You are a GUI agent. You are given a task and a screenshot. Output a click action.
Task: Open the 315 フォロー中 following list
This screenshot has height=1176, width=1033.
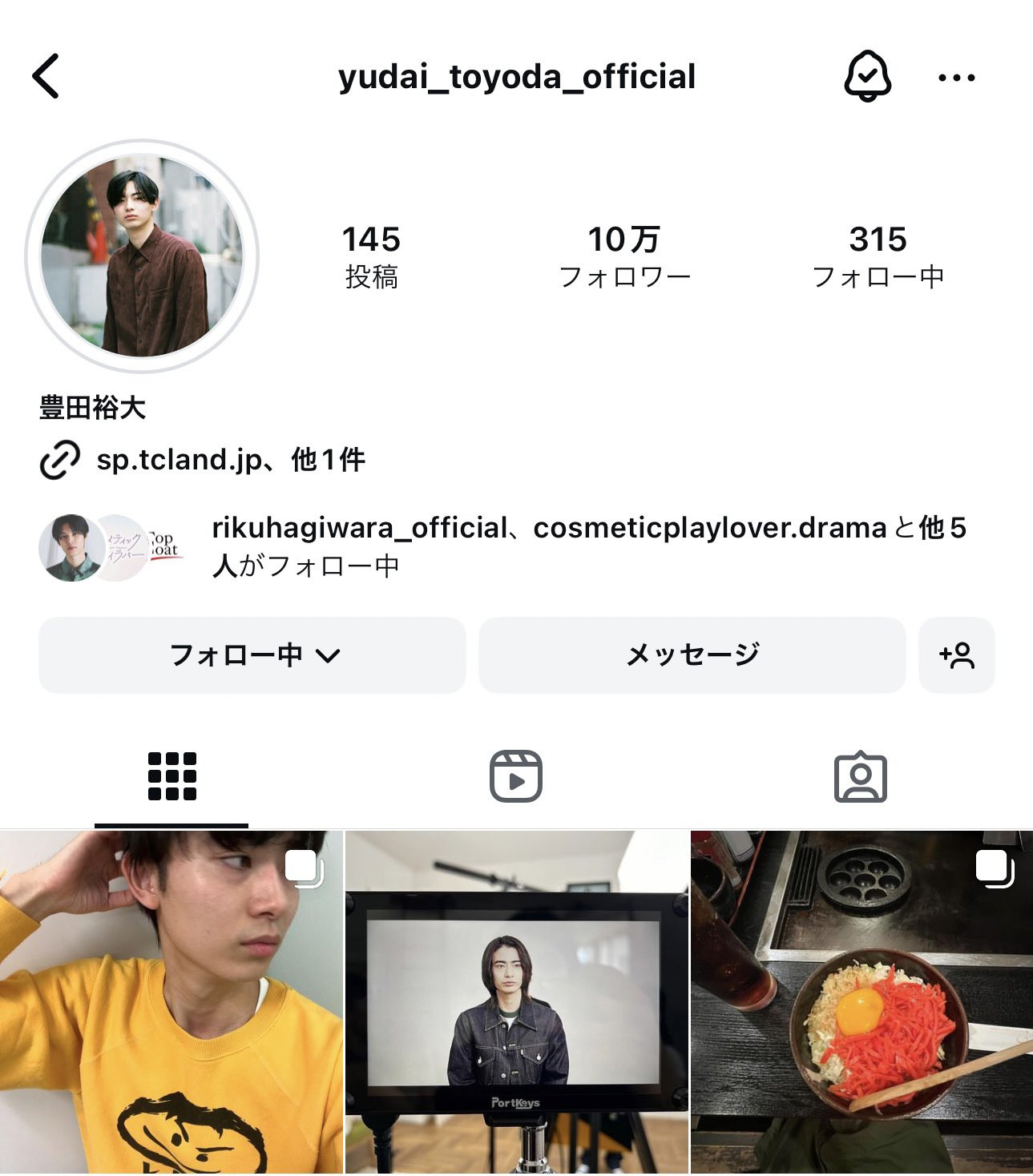[878, 256]
